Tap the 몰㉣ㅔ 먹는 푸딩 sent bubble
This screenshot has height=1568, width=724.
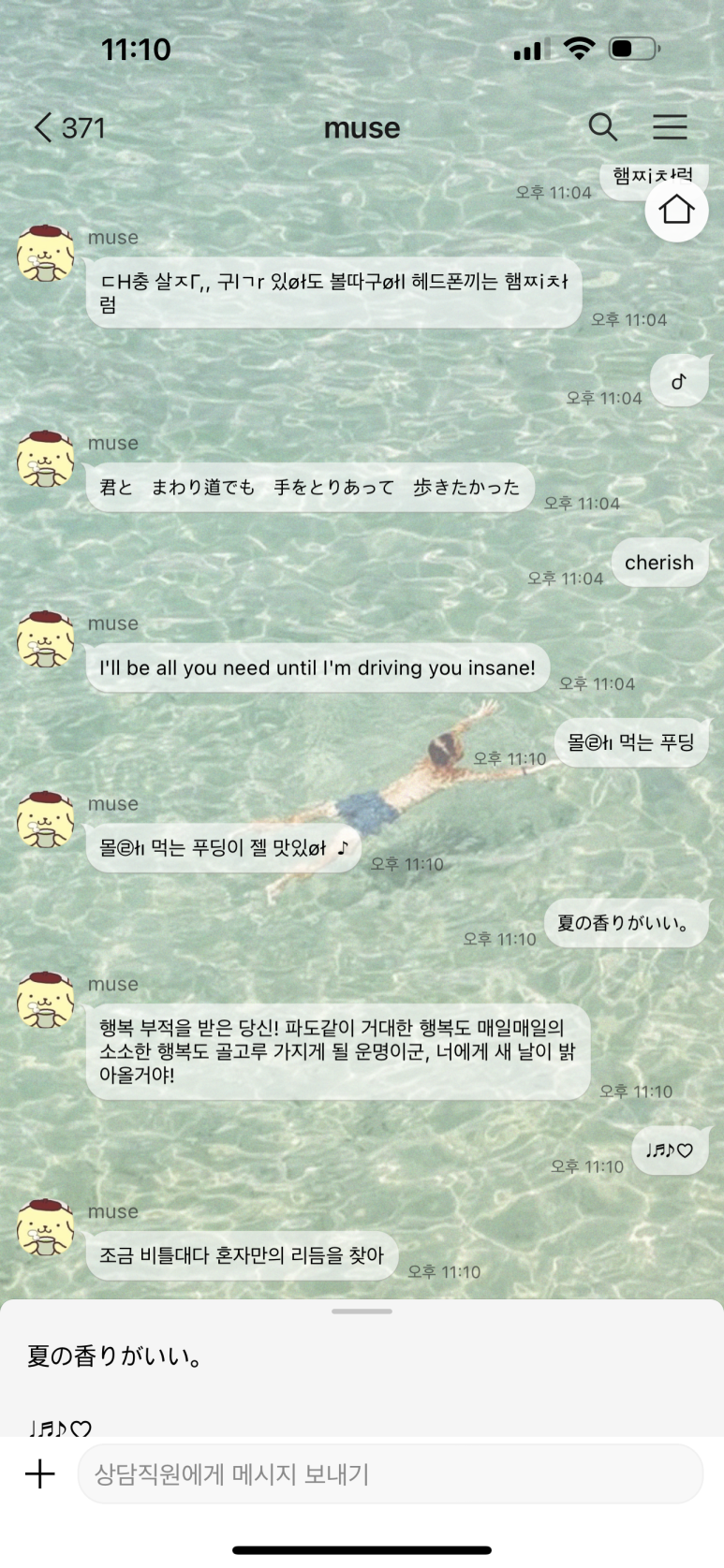tap(632, 740)
